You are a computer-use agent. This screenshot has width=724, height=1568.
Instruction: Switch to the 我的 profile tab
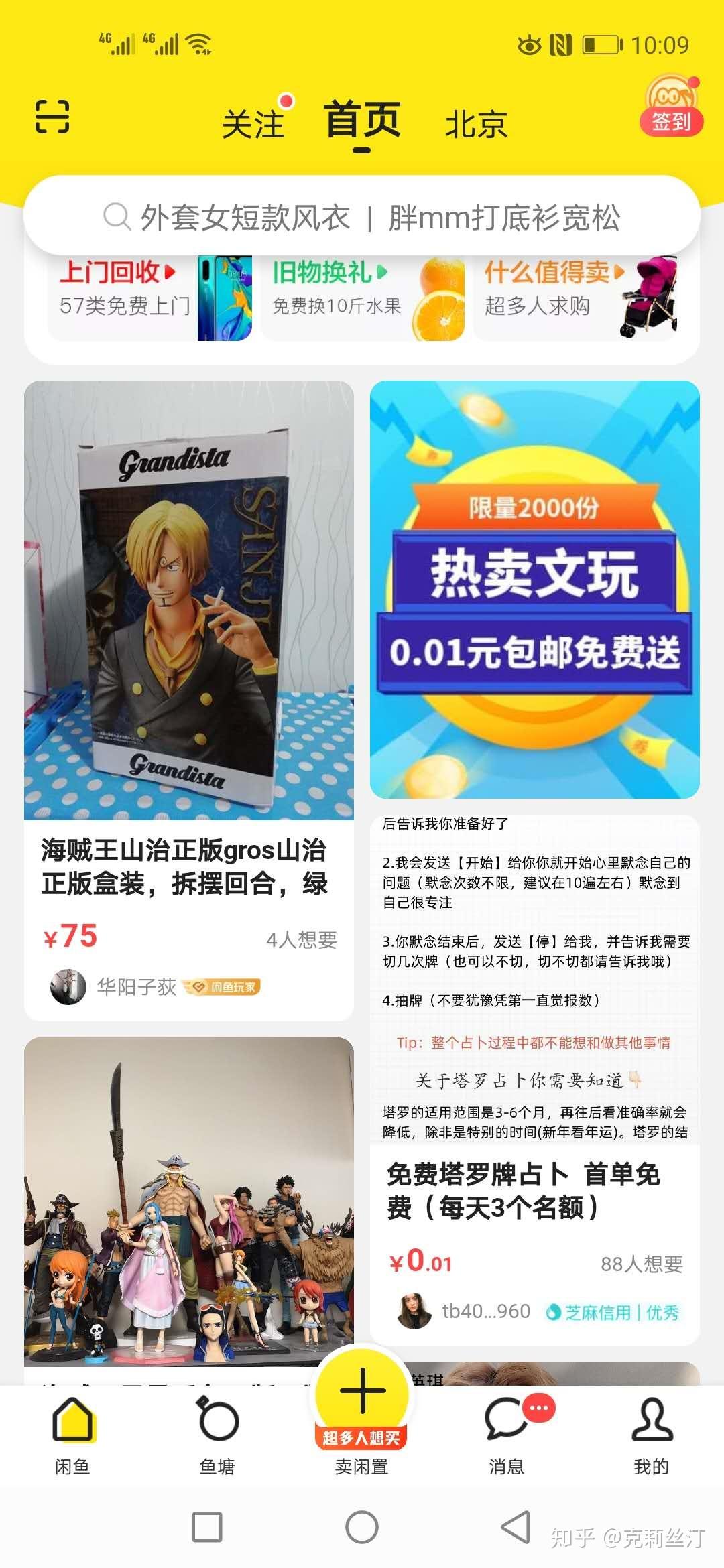(x=652, y=1434)
